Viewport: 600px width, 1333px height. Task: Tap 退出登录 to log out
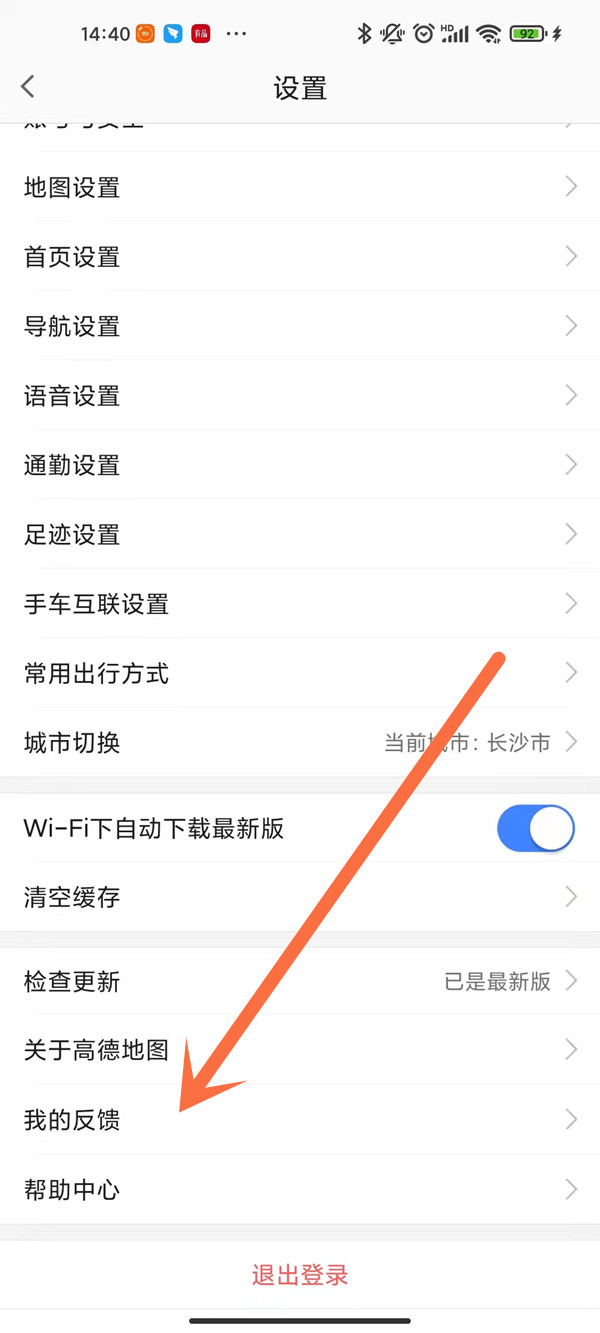(x=300, y=1275)
